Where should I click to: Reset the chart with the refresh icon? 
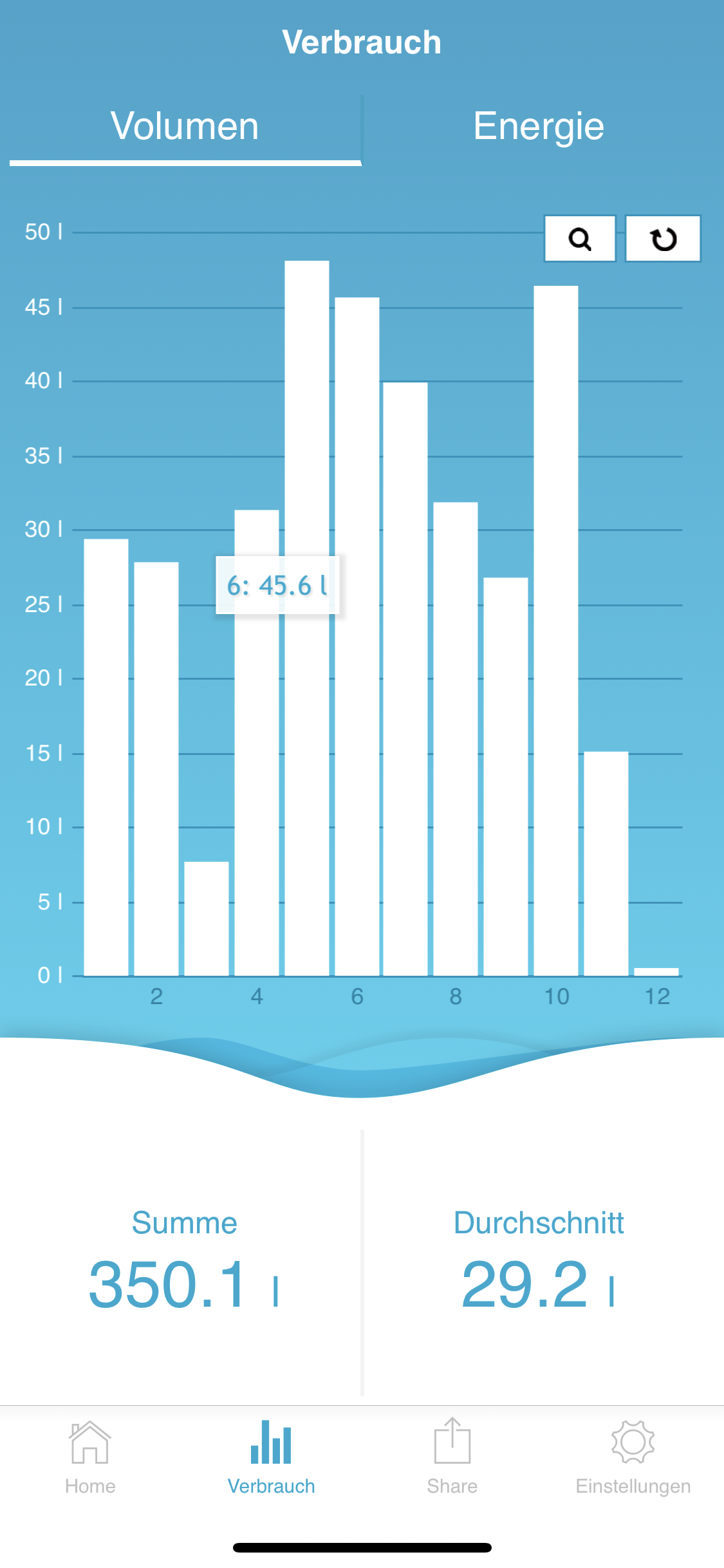663,239
